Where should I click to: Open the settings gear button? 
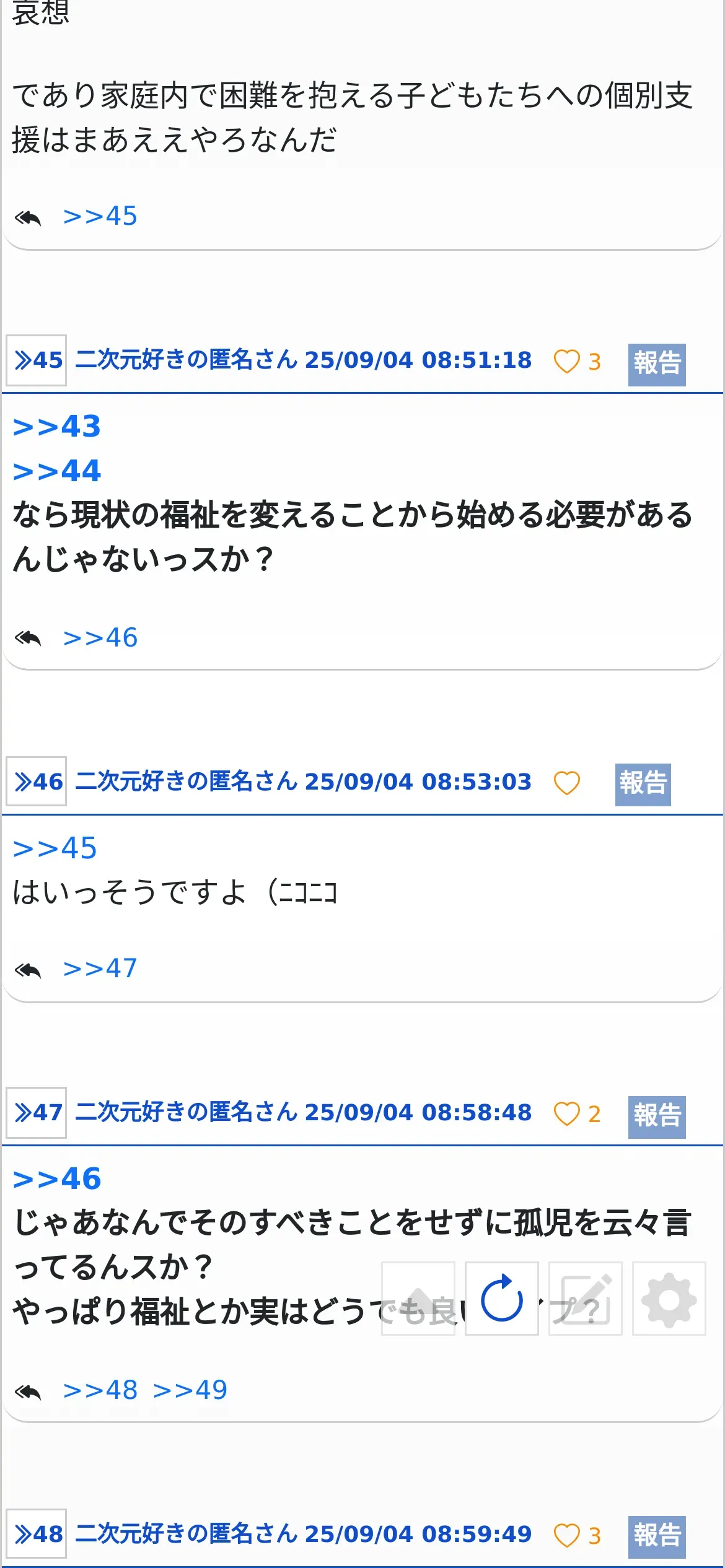[669, 1299]
